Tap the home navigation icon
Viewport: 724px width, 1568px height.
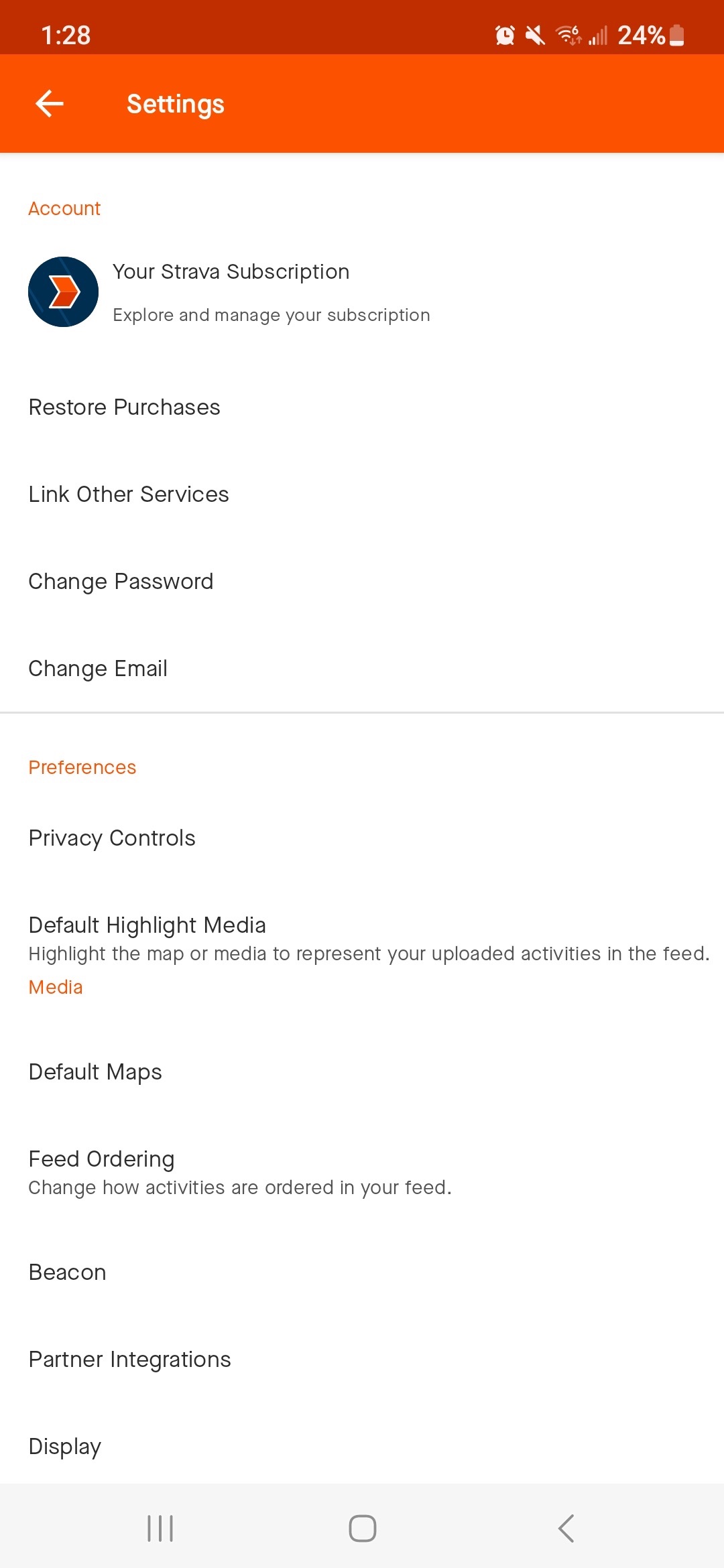[361, 1528]
